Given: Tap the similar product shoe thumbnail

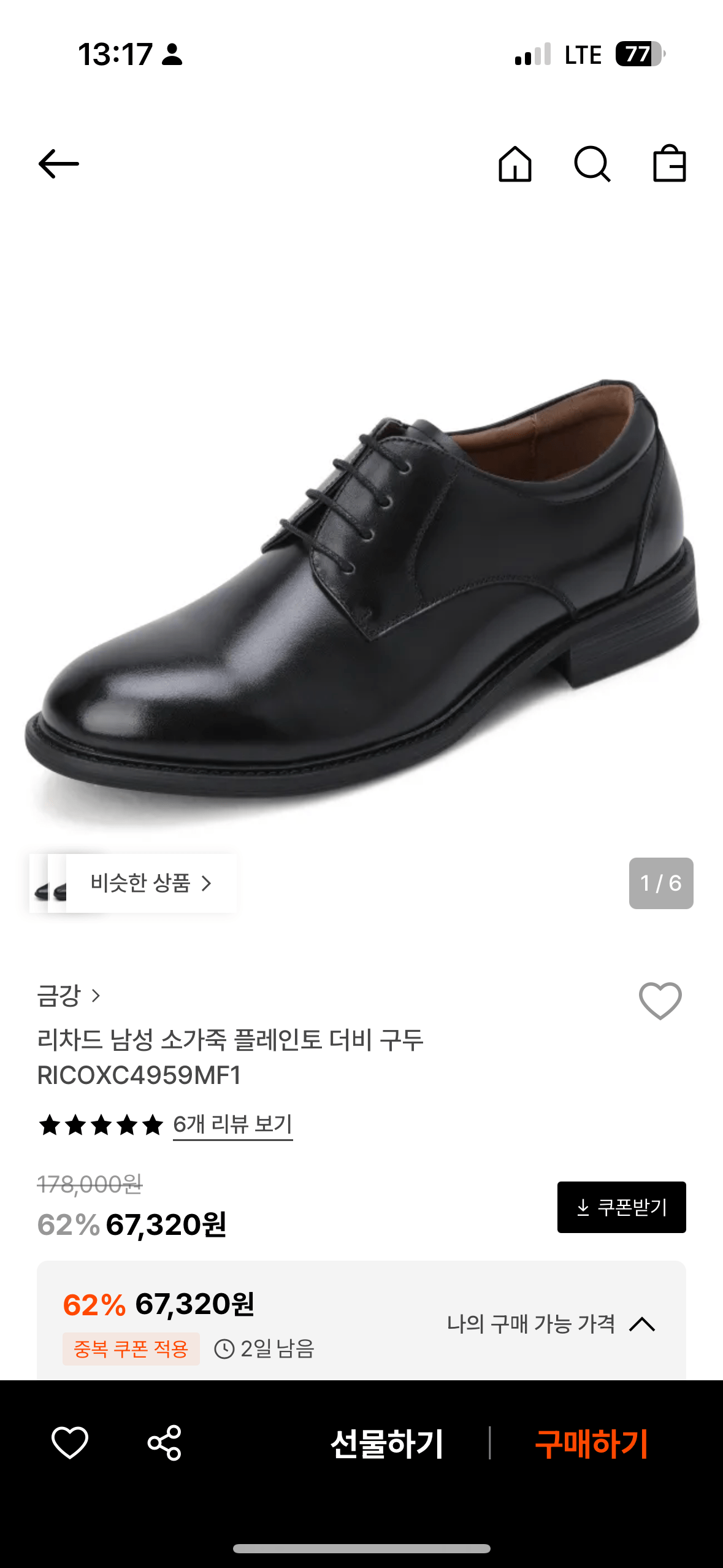Looking at the screenshot, I should point(50,883).
